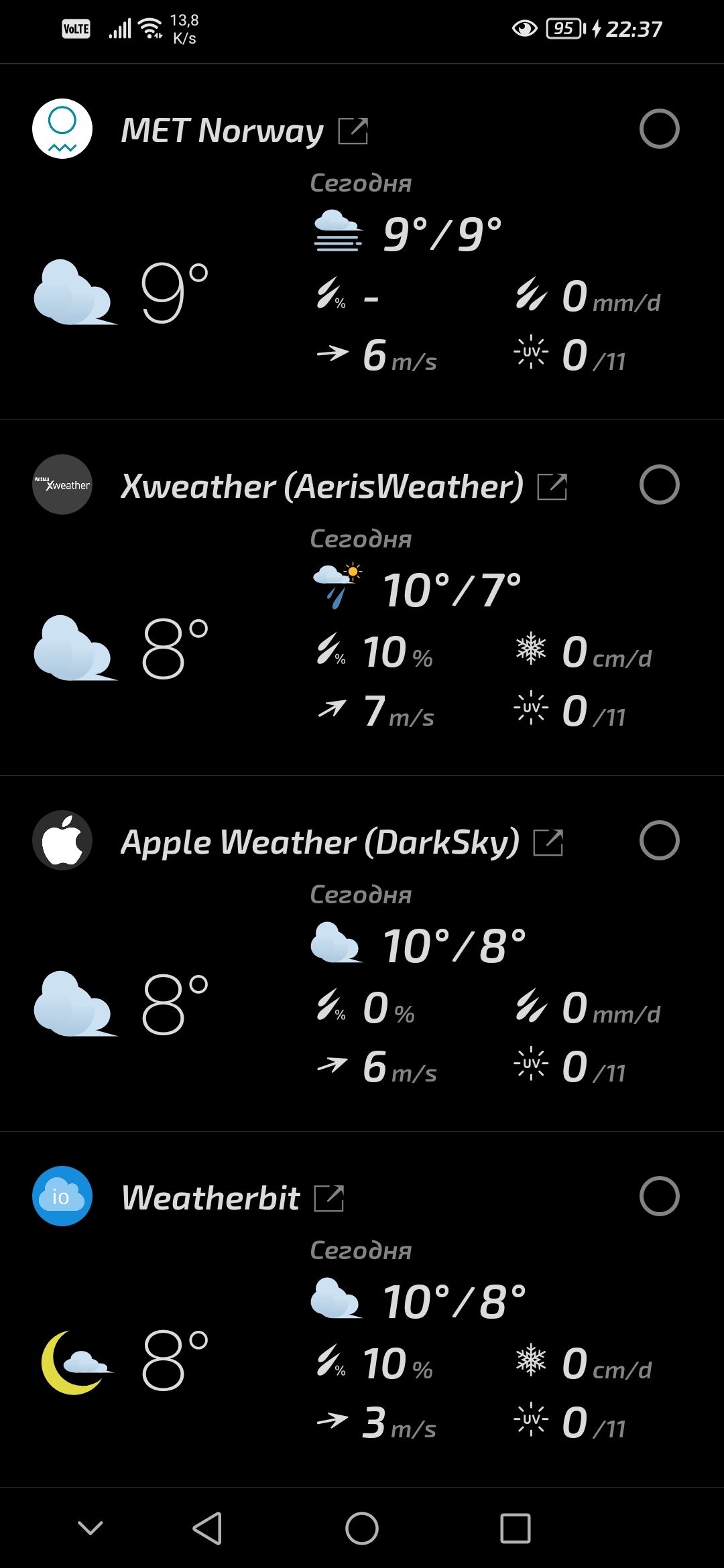Go to the home screen

pyautogui.click(x=361, y=1528)
